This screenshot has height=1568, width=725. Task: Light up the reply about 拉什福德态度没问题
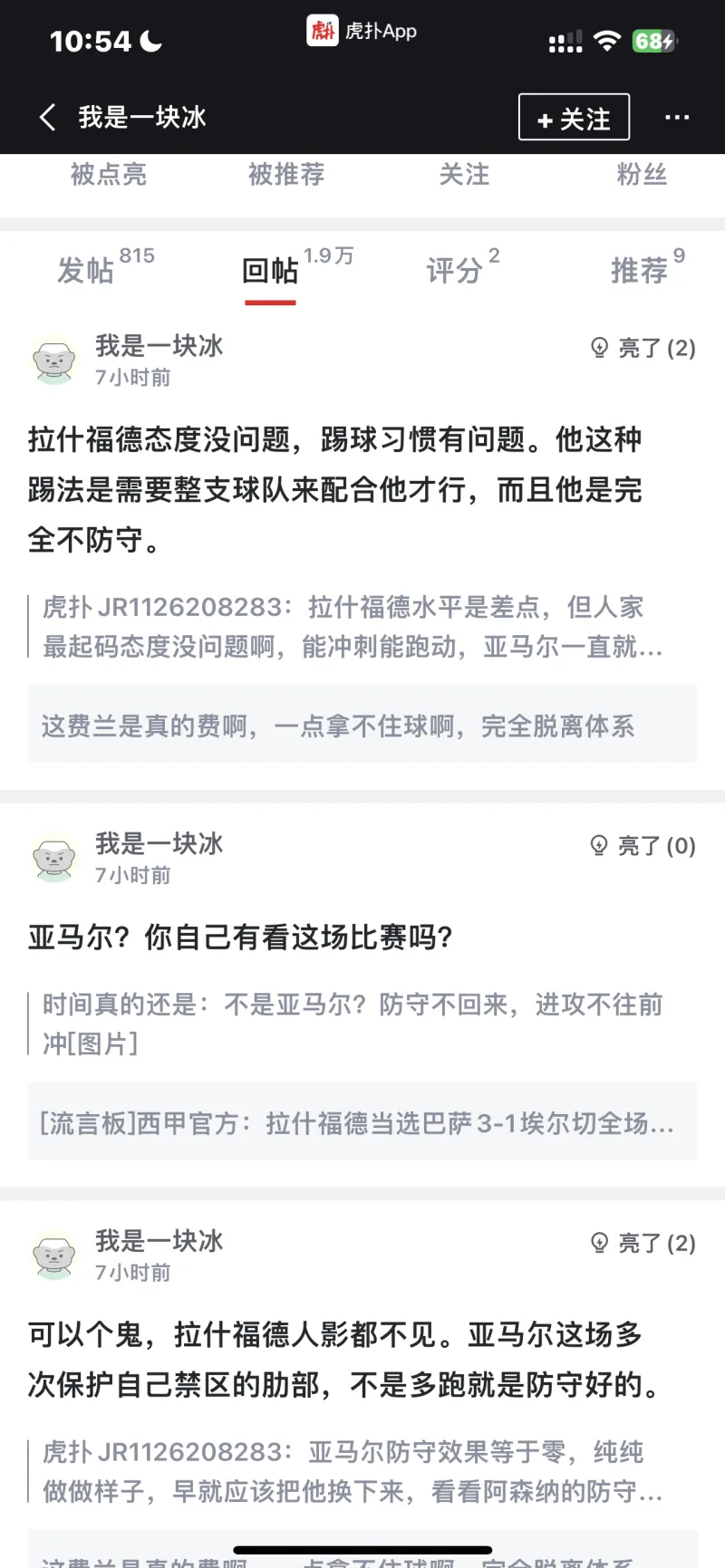click(x=643, y=348)
